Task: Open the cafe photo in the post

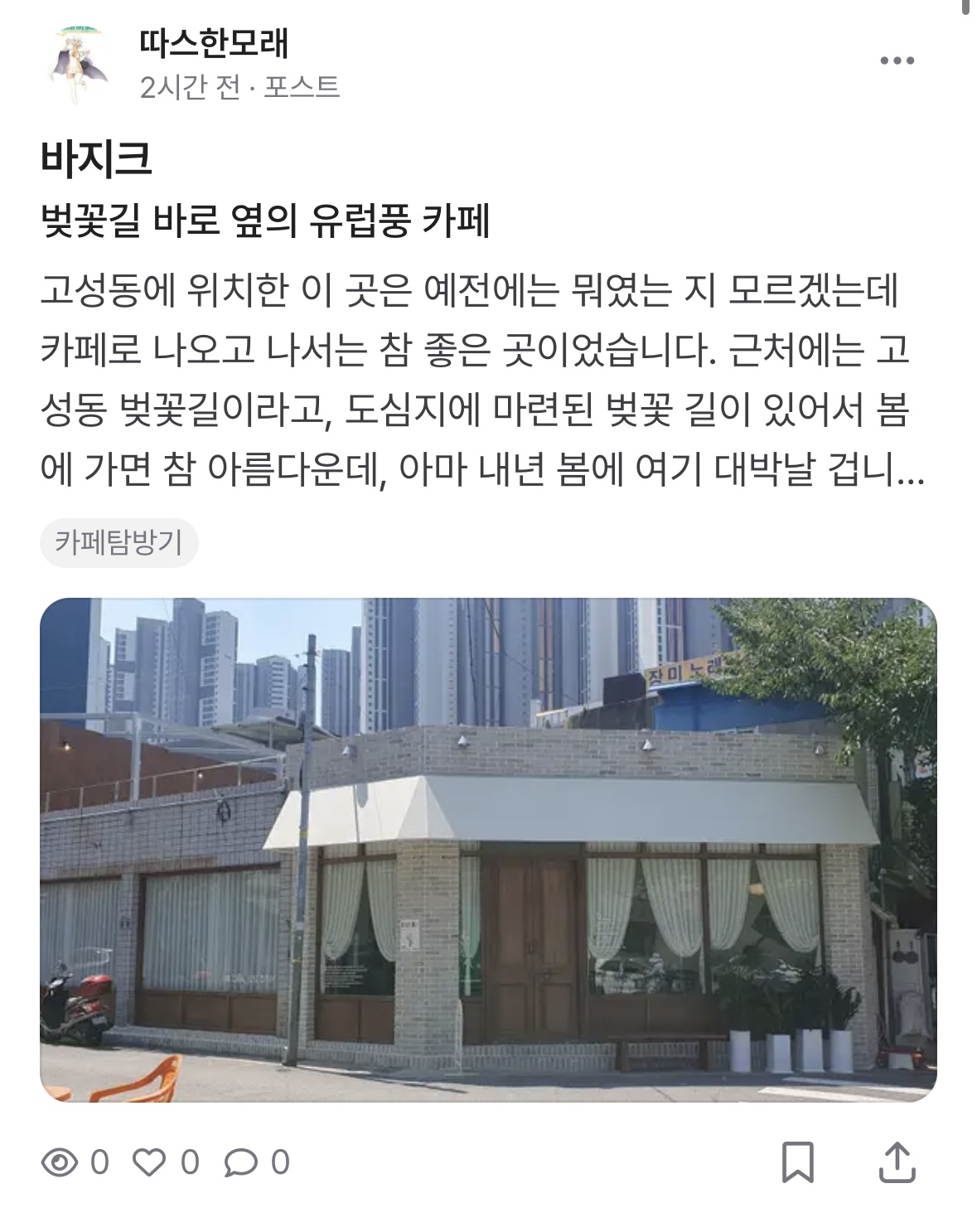Action: (x=488, y=849)
